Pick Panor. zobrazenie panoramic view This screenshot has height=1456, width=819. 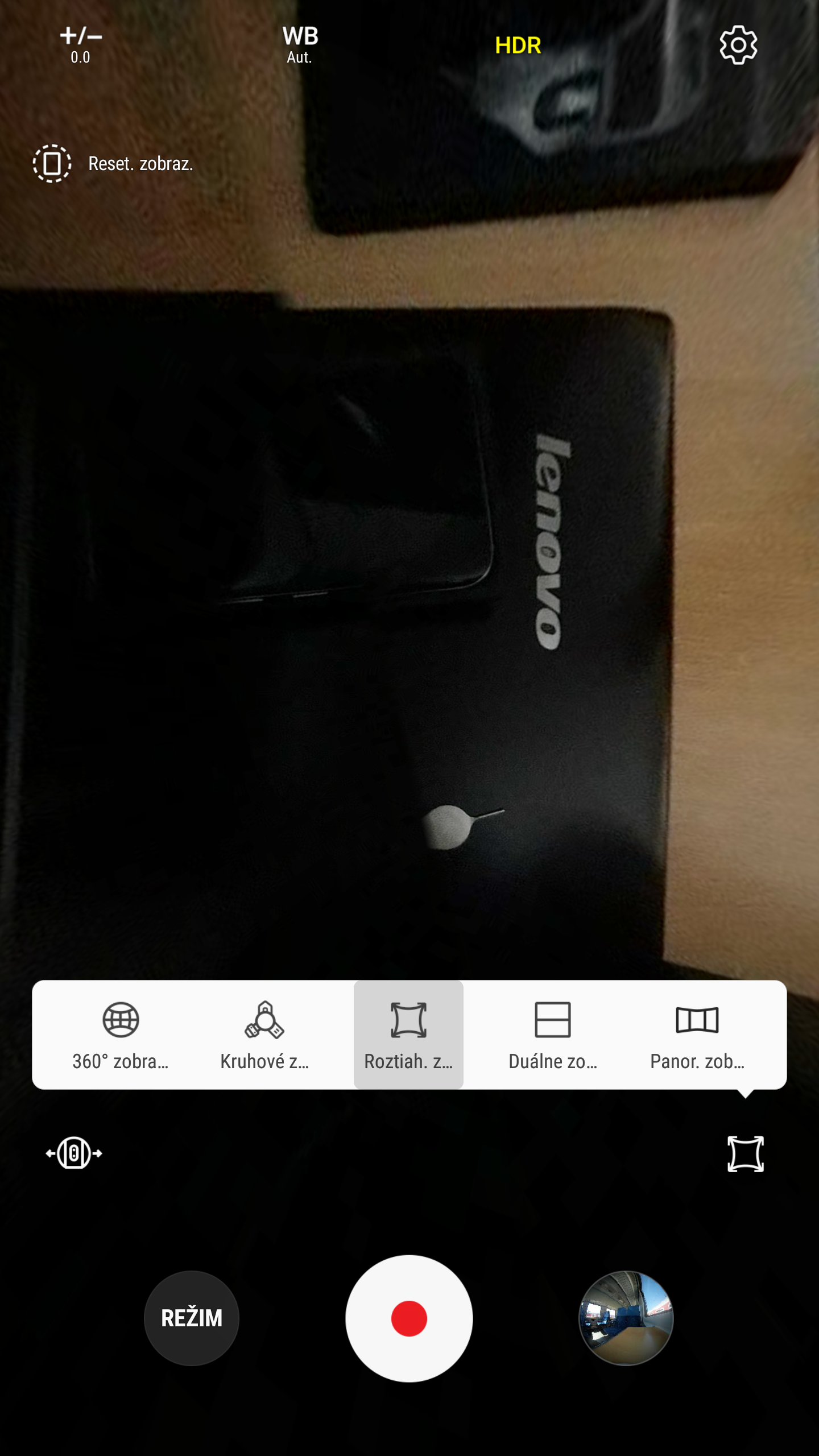click(697, 1035)
